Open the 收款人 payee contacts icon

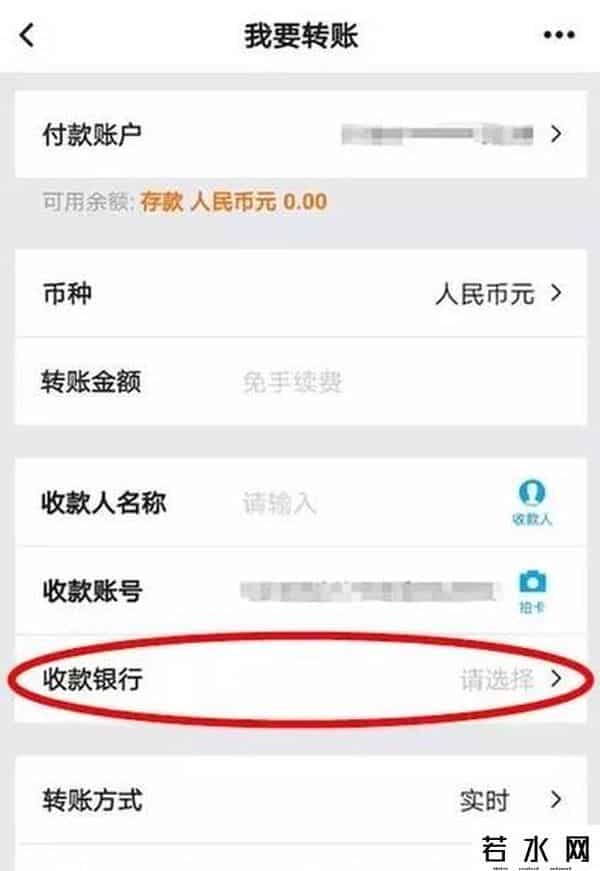(532, 502)
